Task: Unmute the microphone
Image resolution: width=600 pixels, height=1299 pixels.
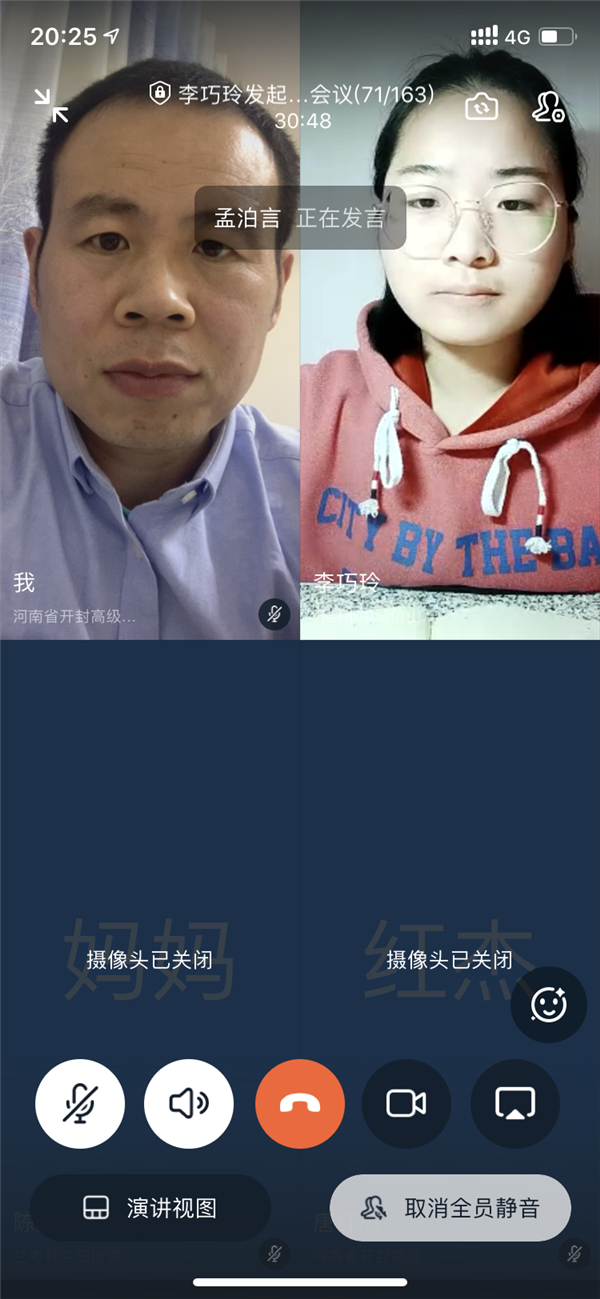Action: [80, 1104]
